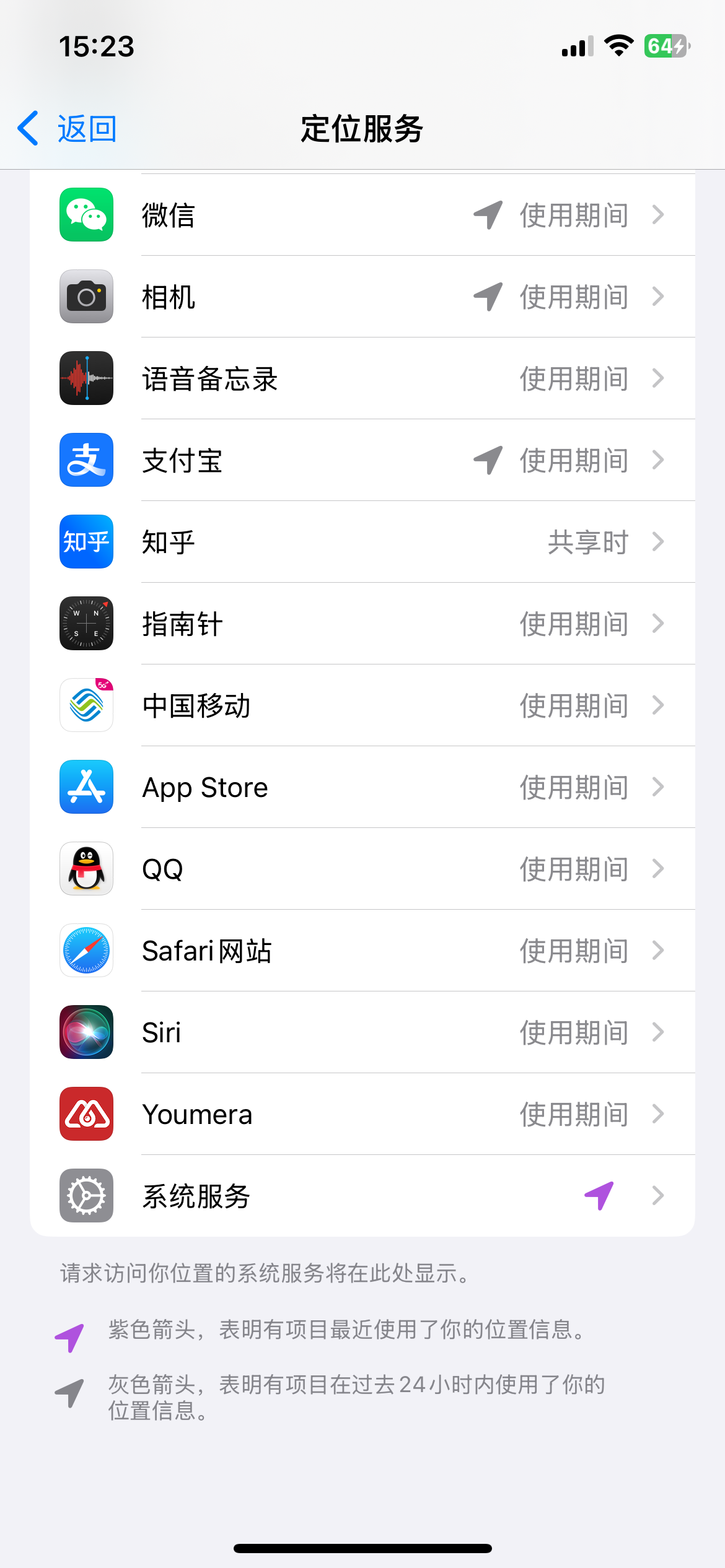The image size is (725, 1568).
Task: Tap the Safari compass icon
Action: [86, 951]
